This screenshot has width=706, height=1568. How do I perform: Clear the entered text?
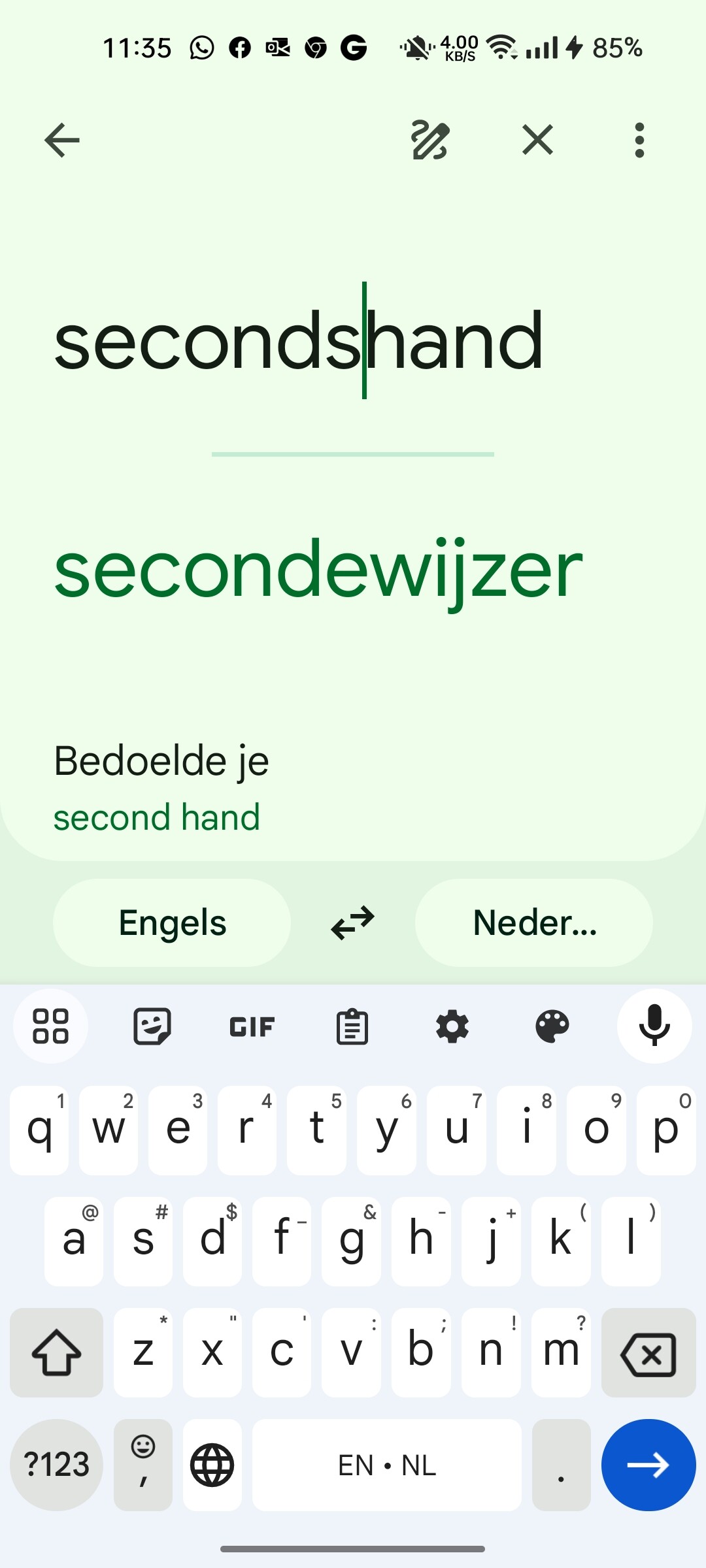[538, 140]
